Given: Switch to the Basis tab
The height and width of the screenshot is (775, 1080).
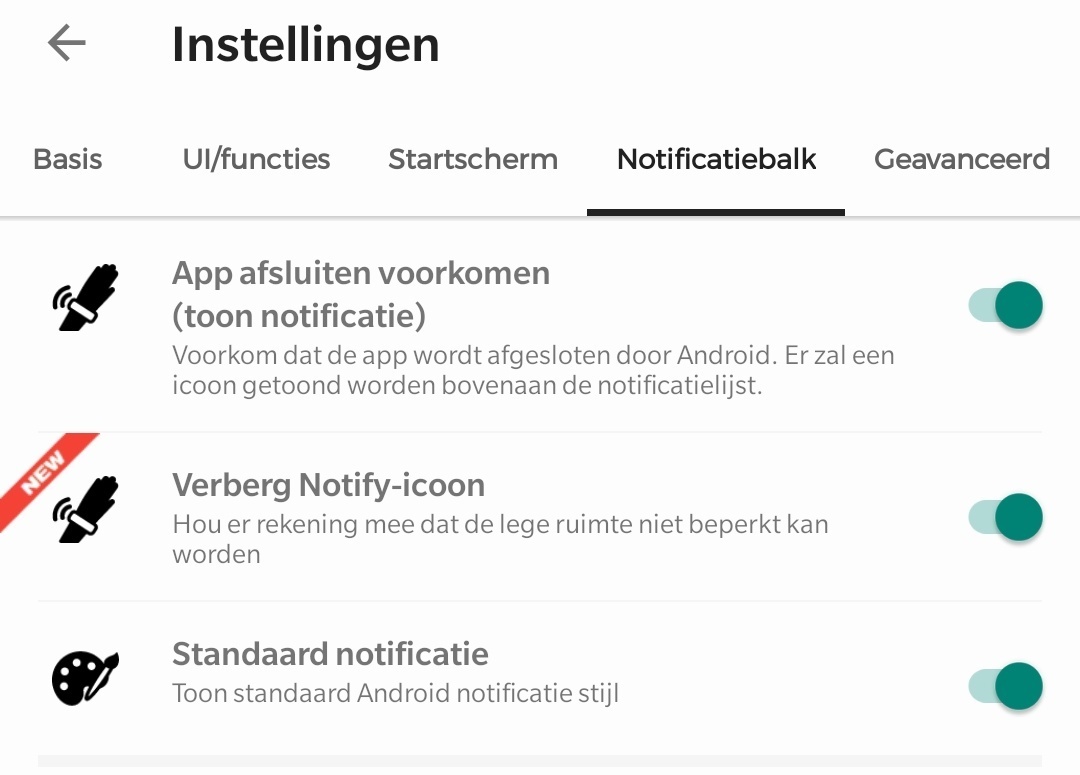Looking at the screenshot, I should 68,159.
